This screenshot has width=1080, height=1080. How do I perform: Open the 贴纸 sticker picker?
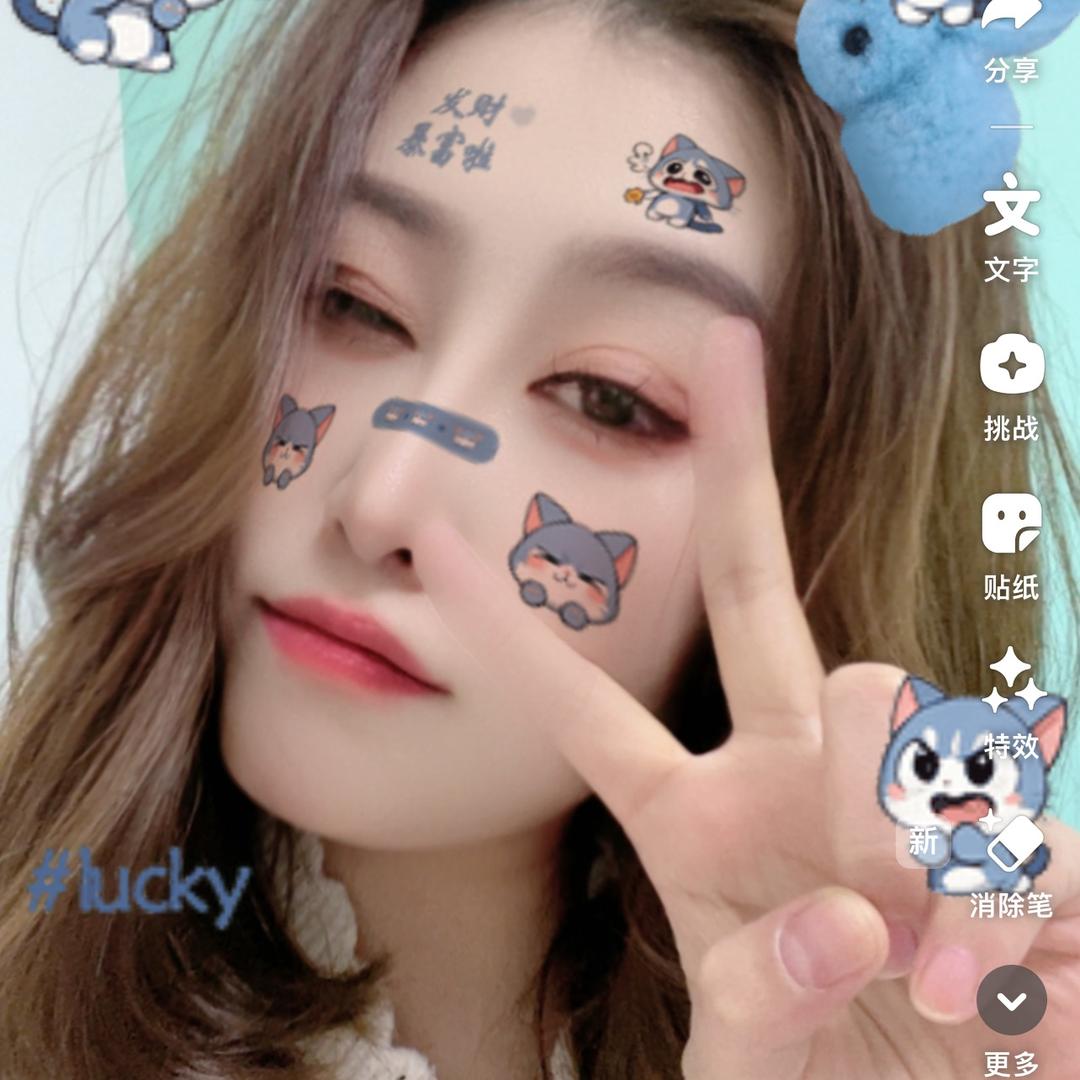1010,546
